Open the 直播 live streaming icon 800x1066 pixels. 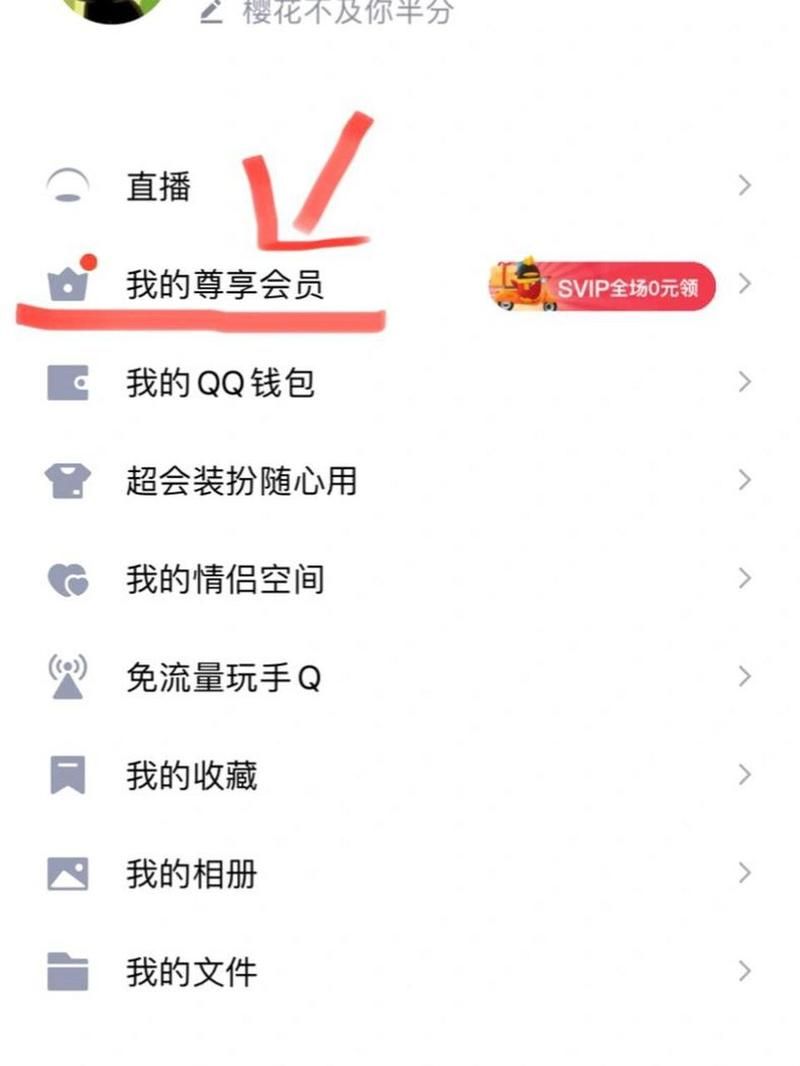pos(66,185)
